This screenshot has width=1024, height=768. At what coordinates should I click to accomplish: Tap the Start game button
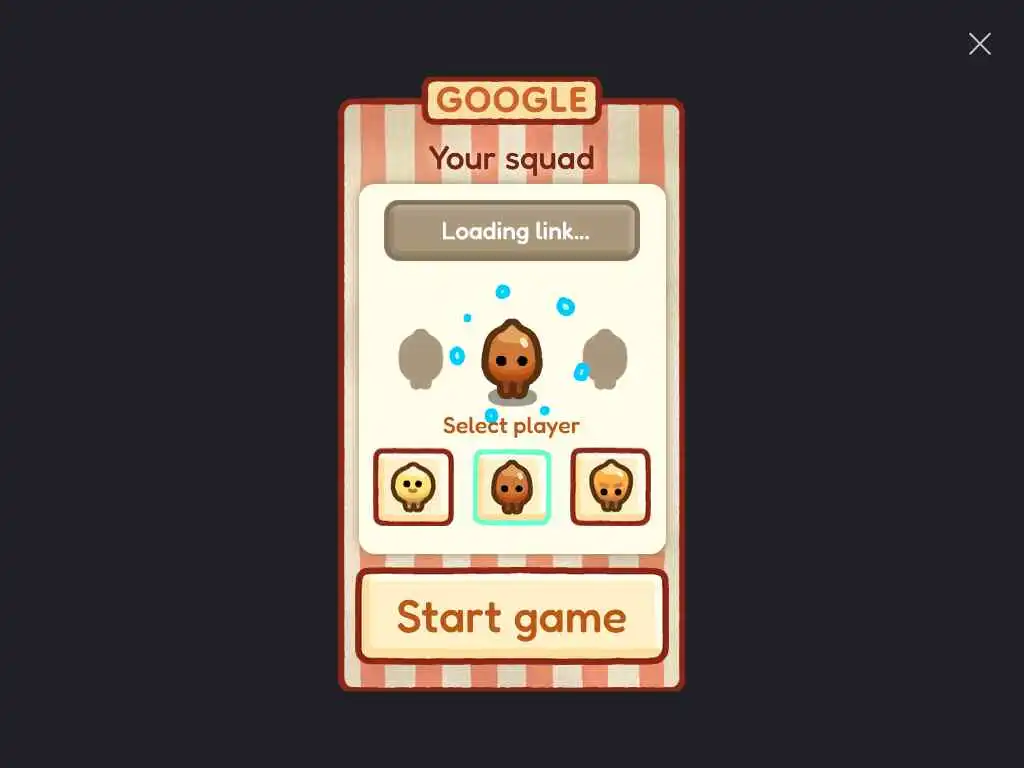(x=511, y=616)
